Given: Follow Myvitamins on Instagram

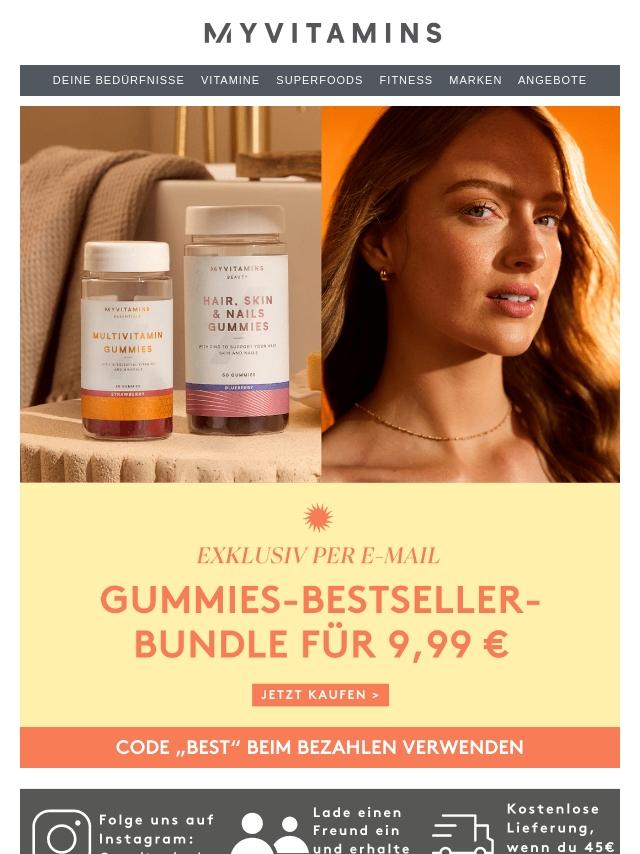Looking at the screenshot, I should point(122,831).
